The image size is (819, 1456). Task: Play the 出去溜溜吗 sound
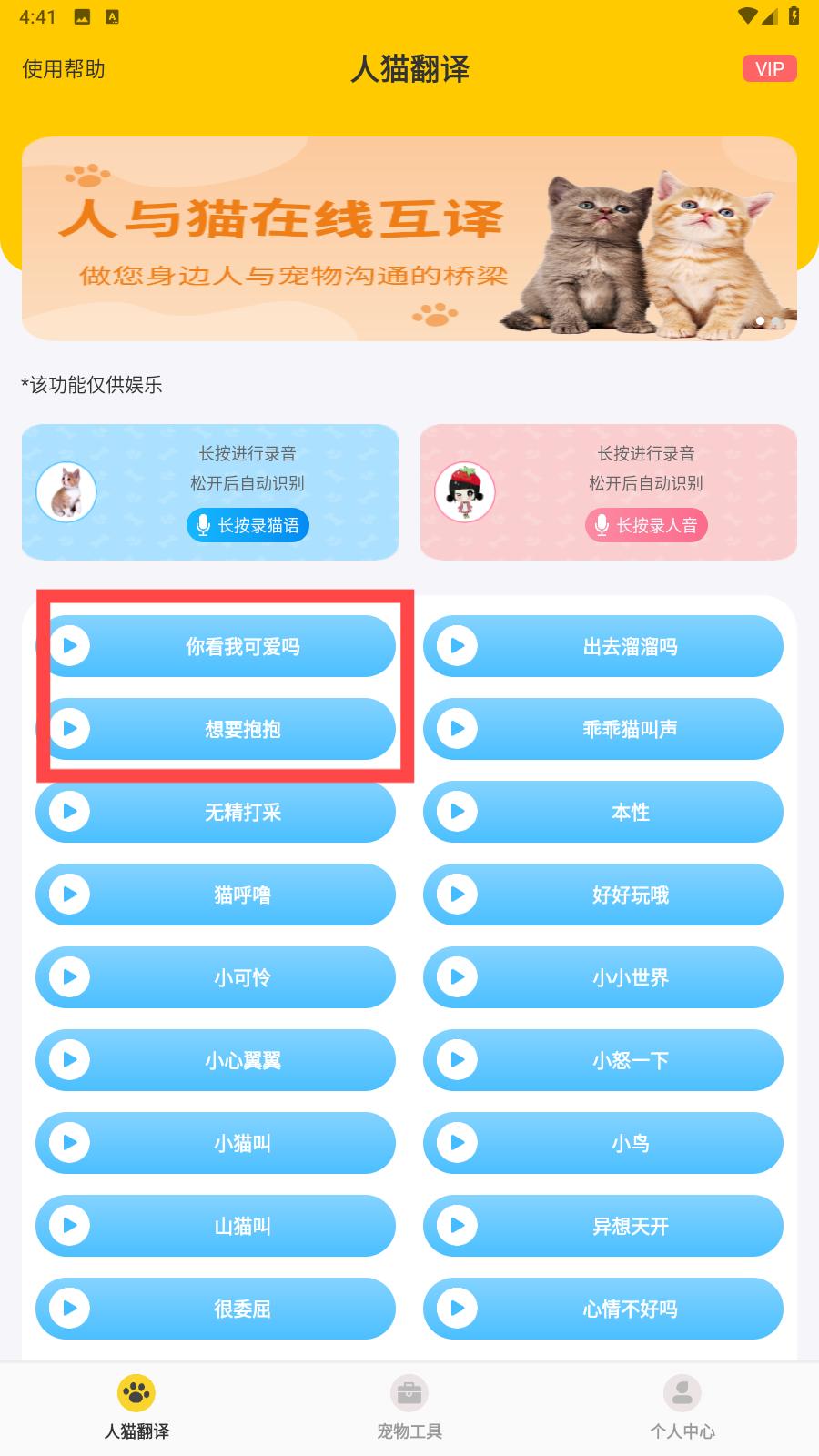coord(603,646)
